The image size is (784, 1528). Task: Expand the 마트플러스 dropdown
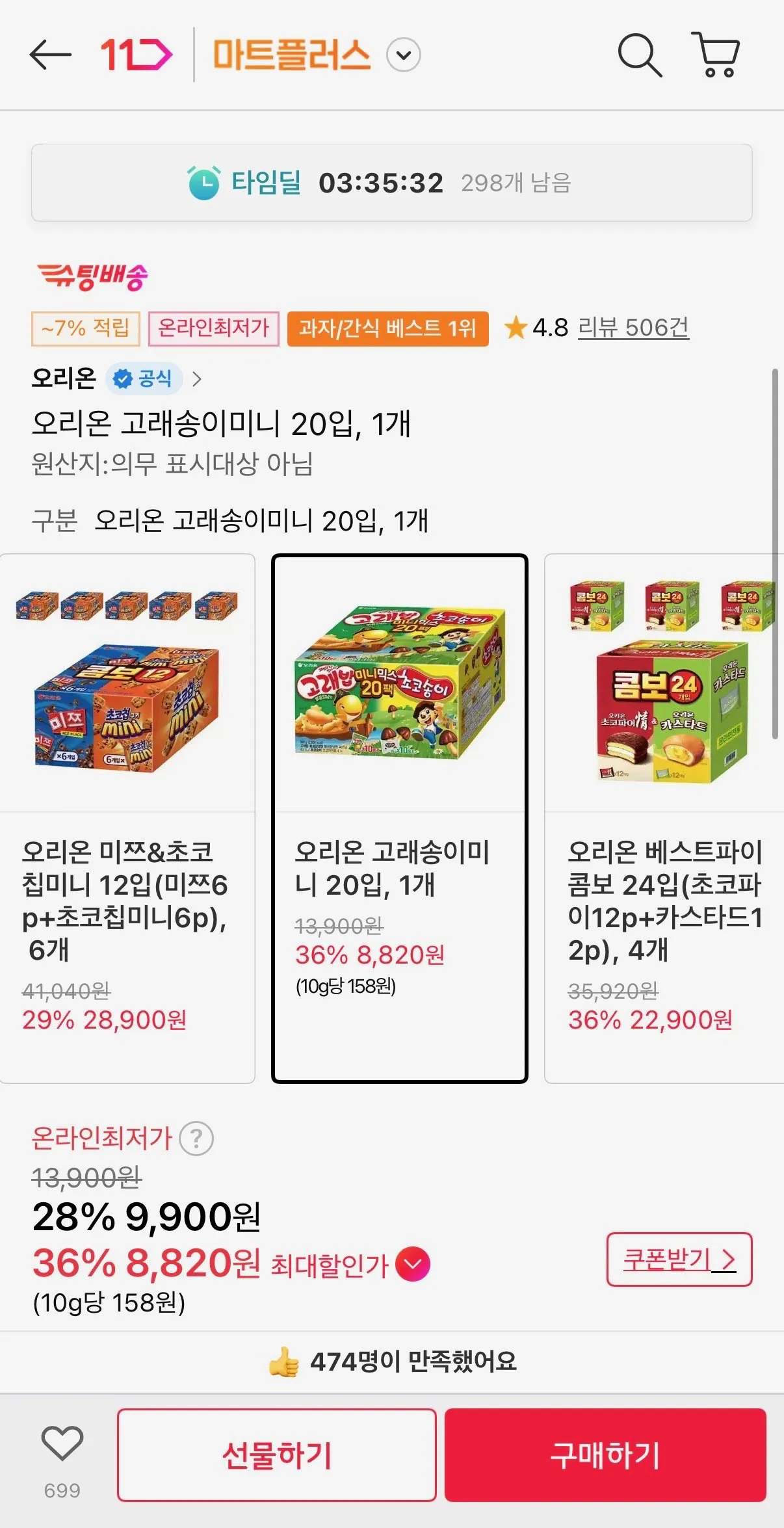tap(403, 55)
